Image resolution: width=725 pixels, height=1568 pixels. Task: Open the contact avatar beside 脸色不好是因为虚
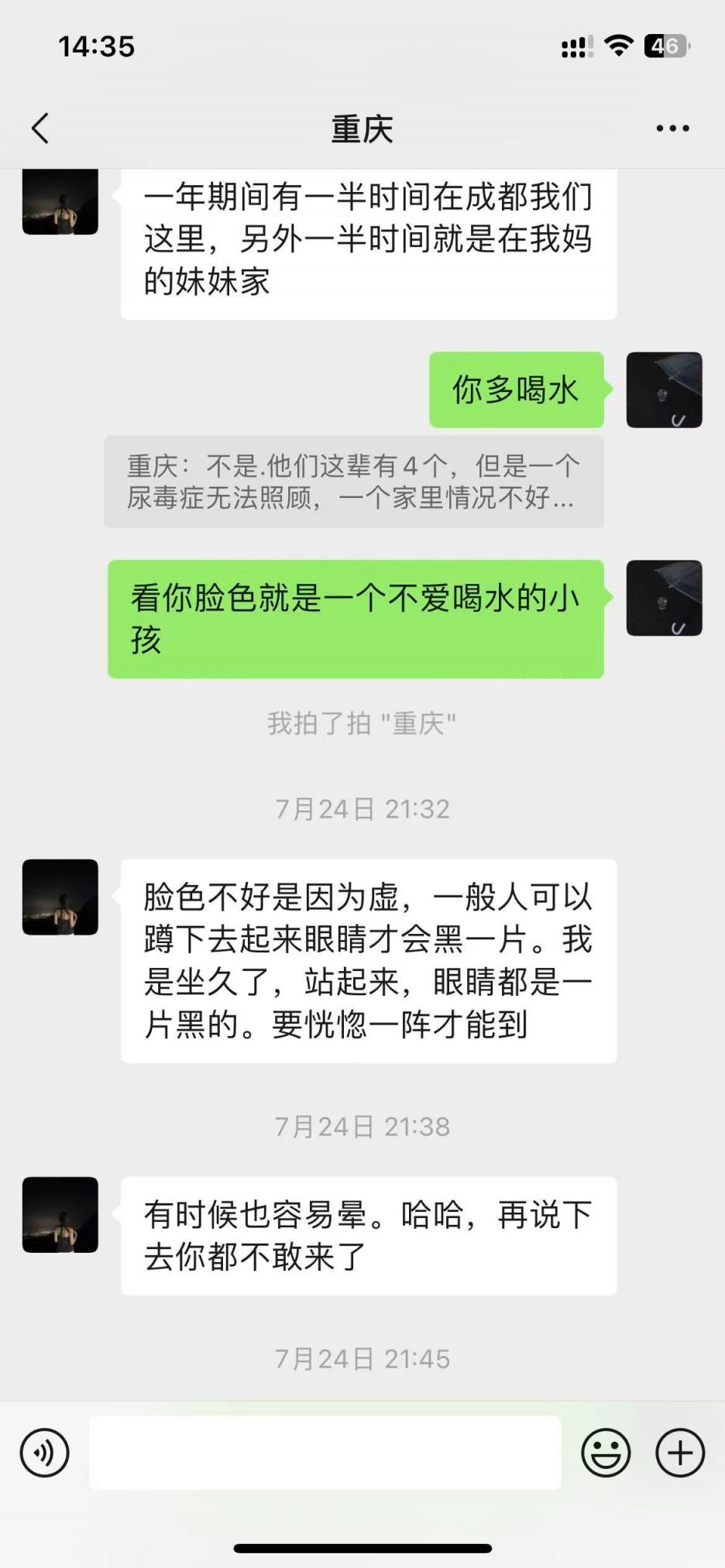point(60,897)
